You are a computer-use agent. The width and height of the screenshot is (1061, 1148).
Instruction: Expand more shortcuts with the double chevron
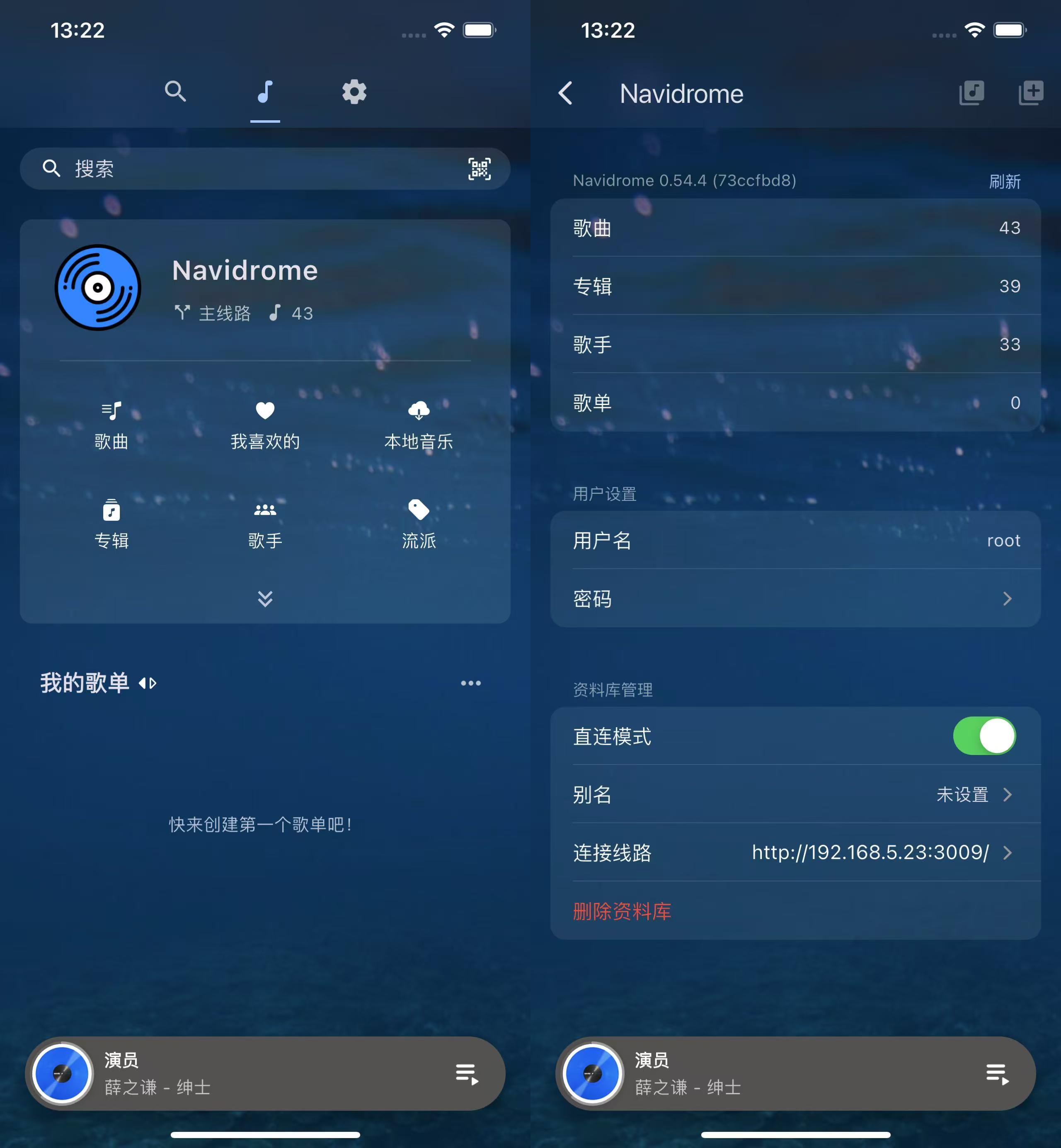265,598
